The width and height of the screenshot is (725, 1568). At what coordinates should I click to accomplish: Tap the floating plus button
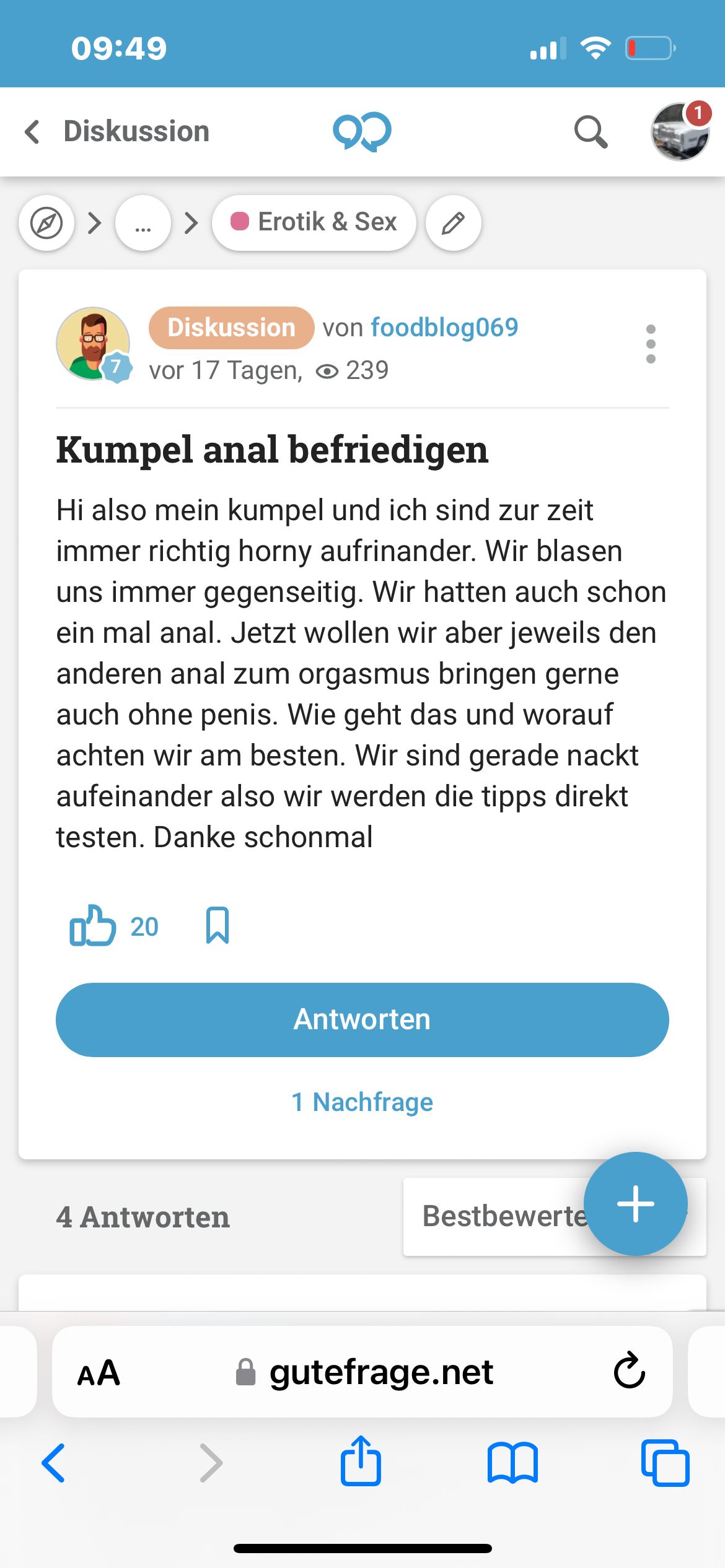(635, 1203)
